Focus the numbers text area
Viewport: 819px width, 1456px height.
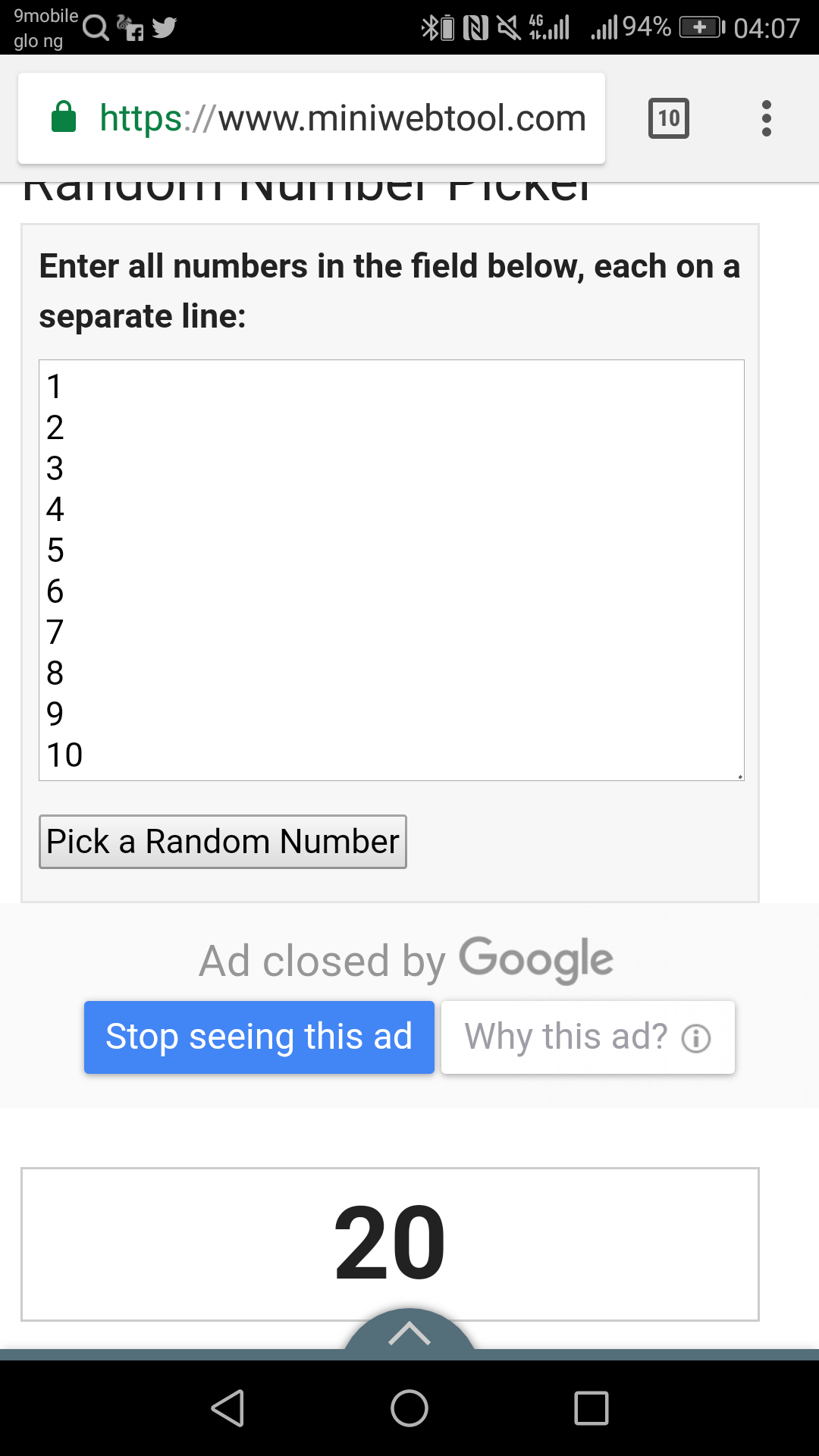coord(391,570)
